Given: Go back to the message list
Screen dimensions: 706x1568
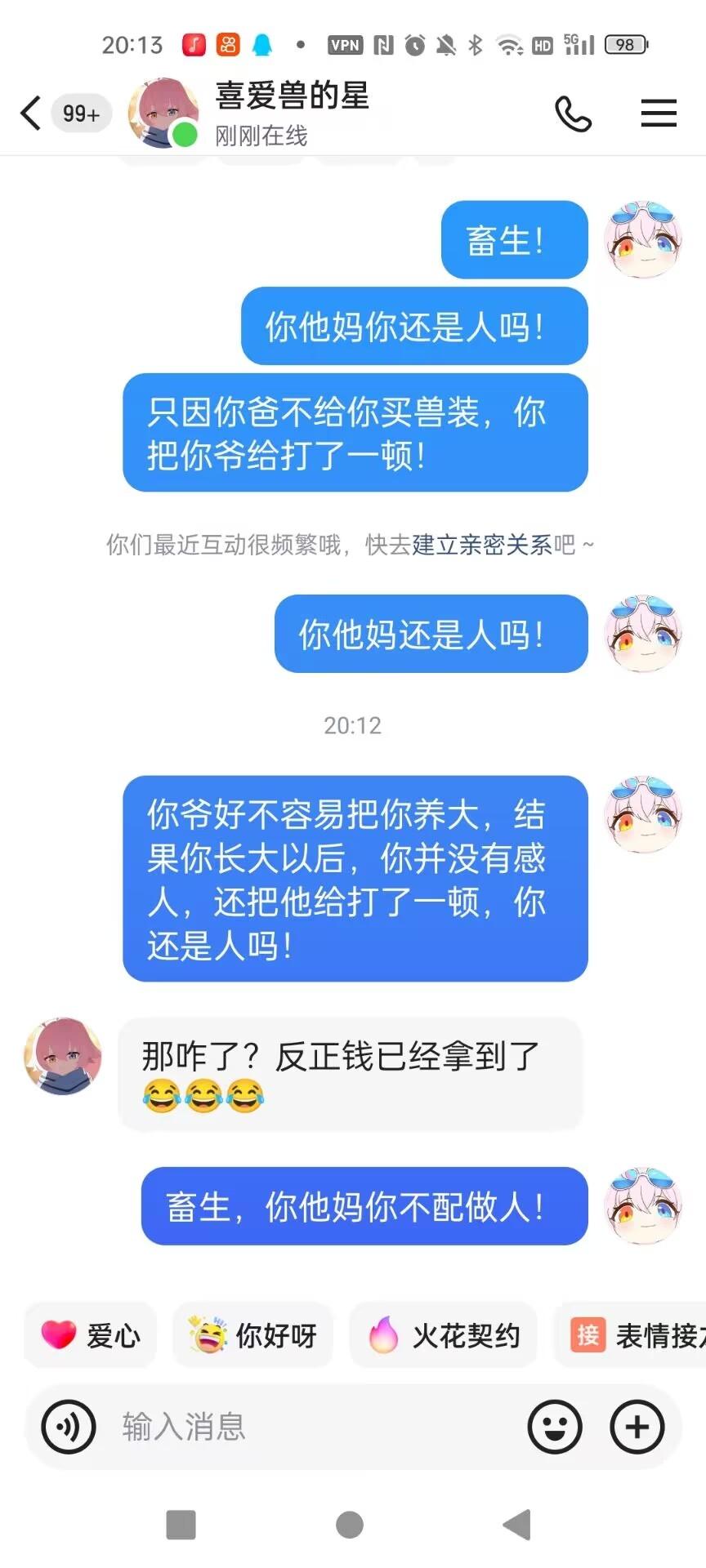Looking at the screenshot, I should point(31,114).
